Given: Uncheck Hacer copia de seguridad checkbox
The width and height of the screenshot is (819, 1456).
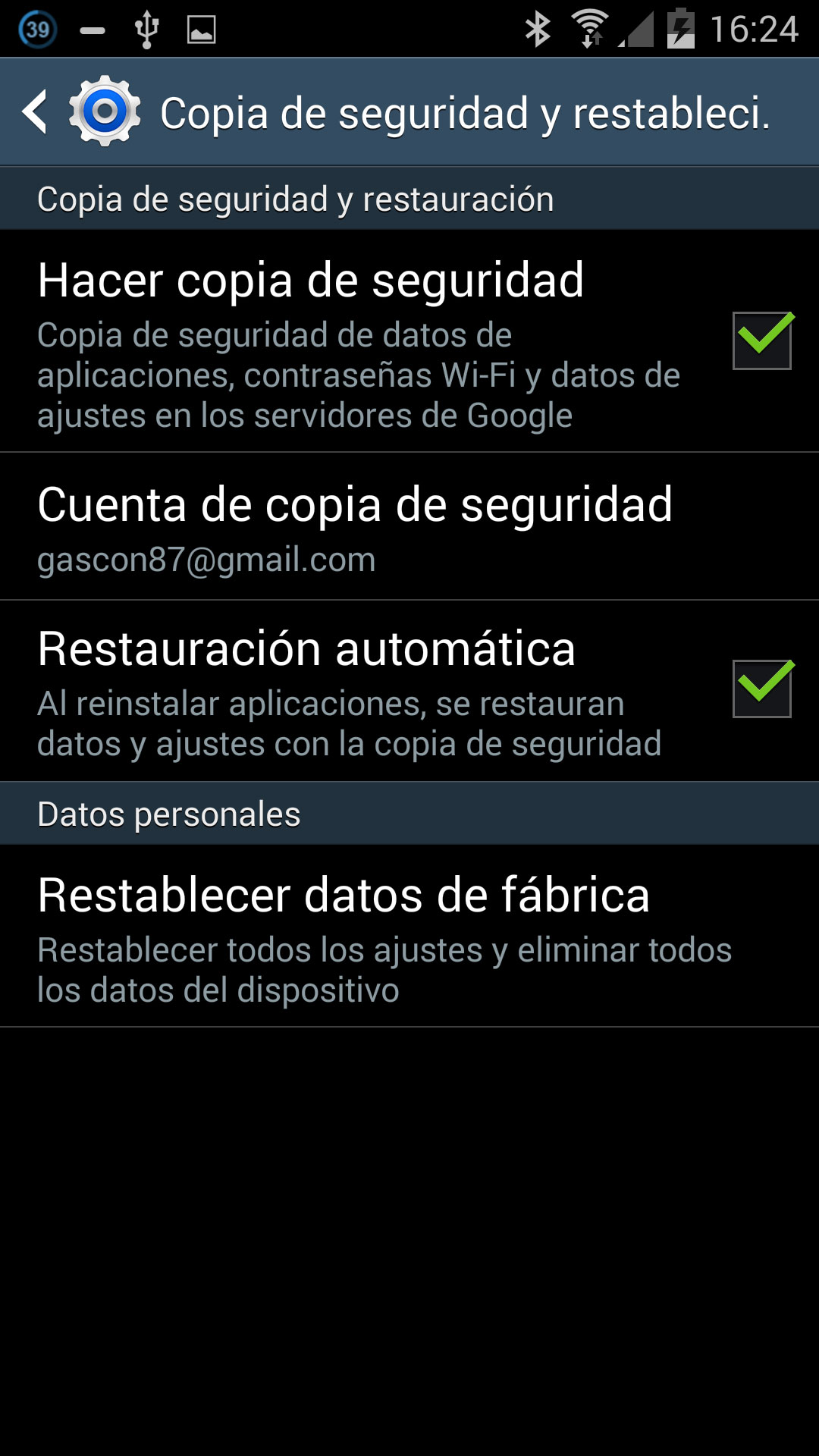Looking at the screenshot, I should 761,340.
